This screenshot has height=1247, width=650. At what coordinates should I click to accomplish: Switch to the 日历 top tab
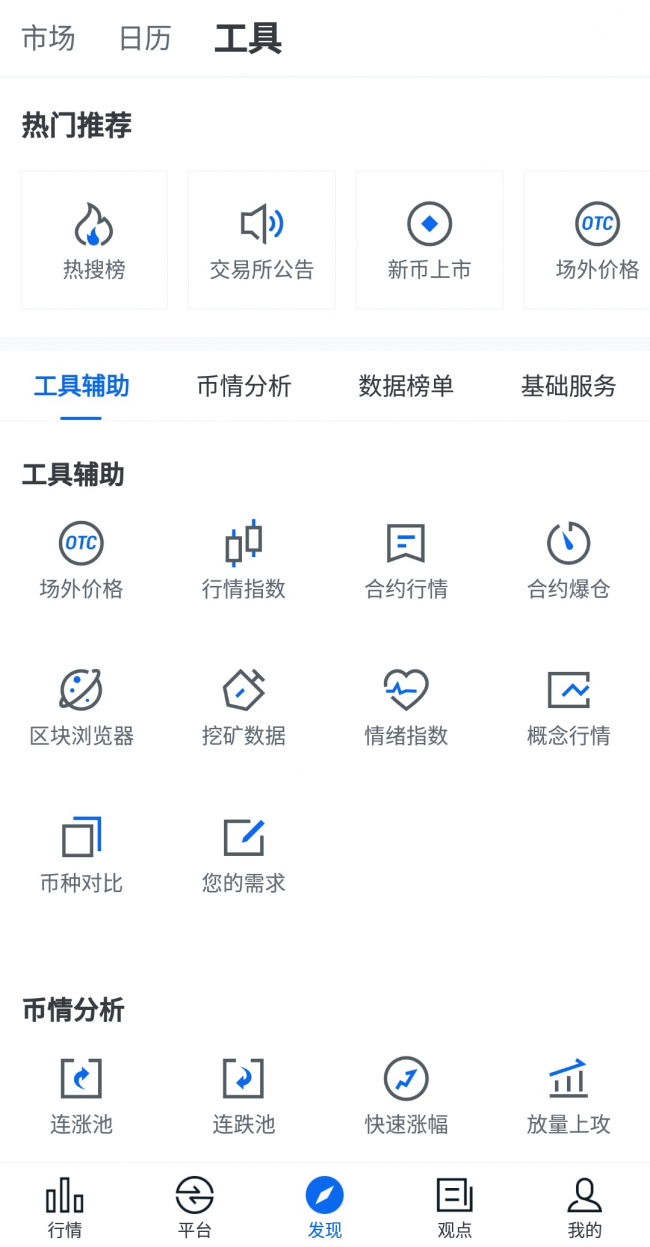pyautogui.click(x=145, y=38)
